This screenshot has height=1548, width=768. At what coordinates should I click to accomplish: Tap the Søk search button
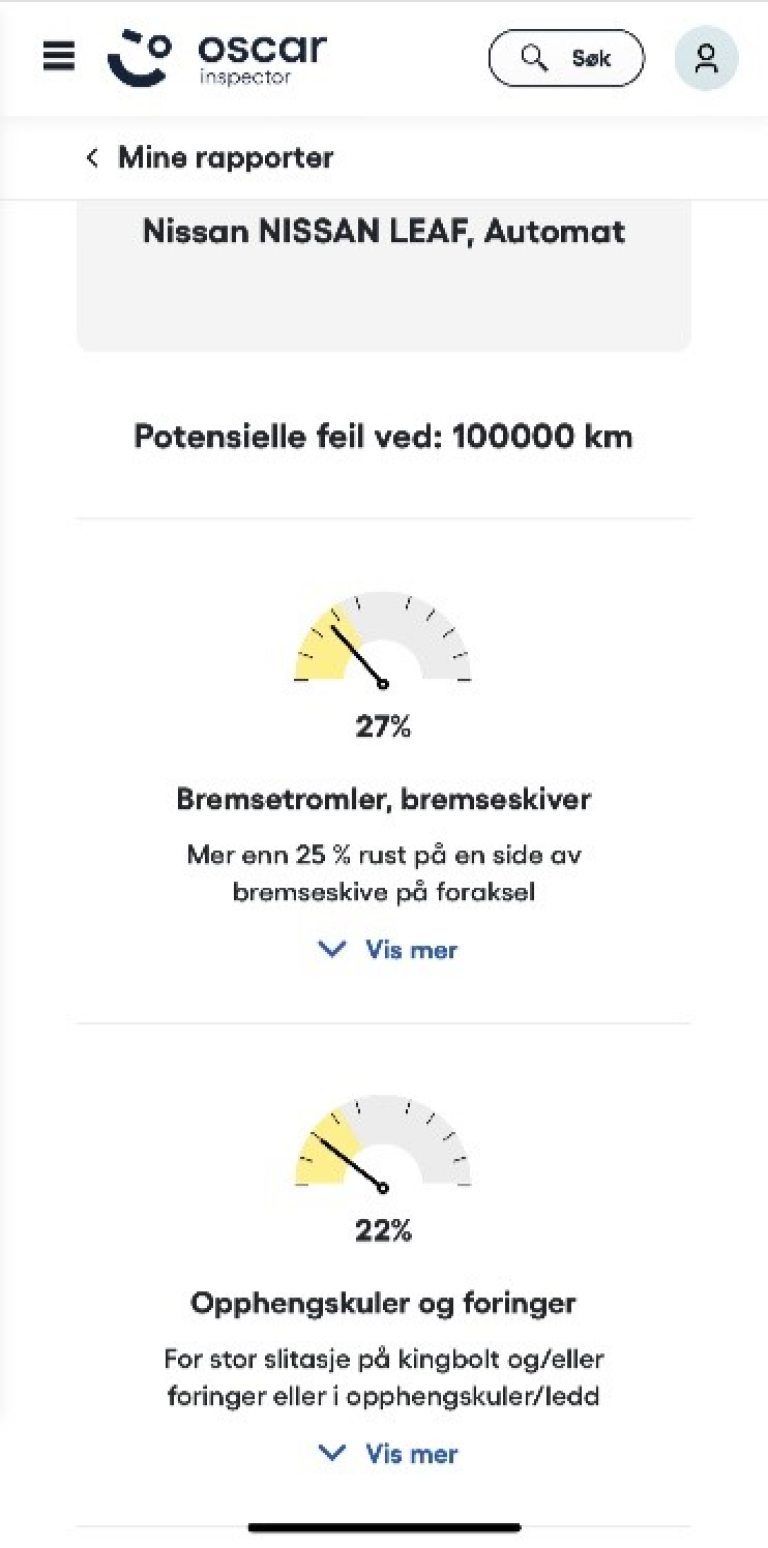coord(566,58)
